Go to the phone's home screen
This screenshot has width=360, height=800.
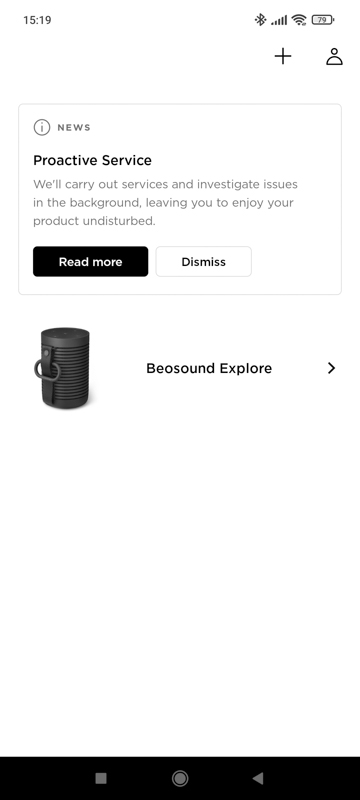(180, 778)
